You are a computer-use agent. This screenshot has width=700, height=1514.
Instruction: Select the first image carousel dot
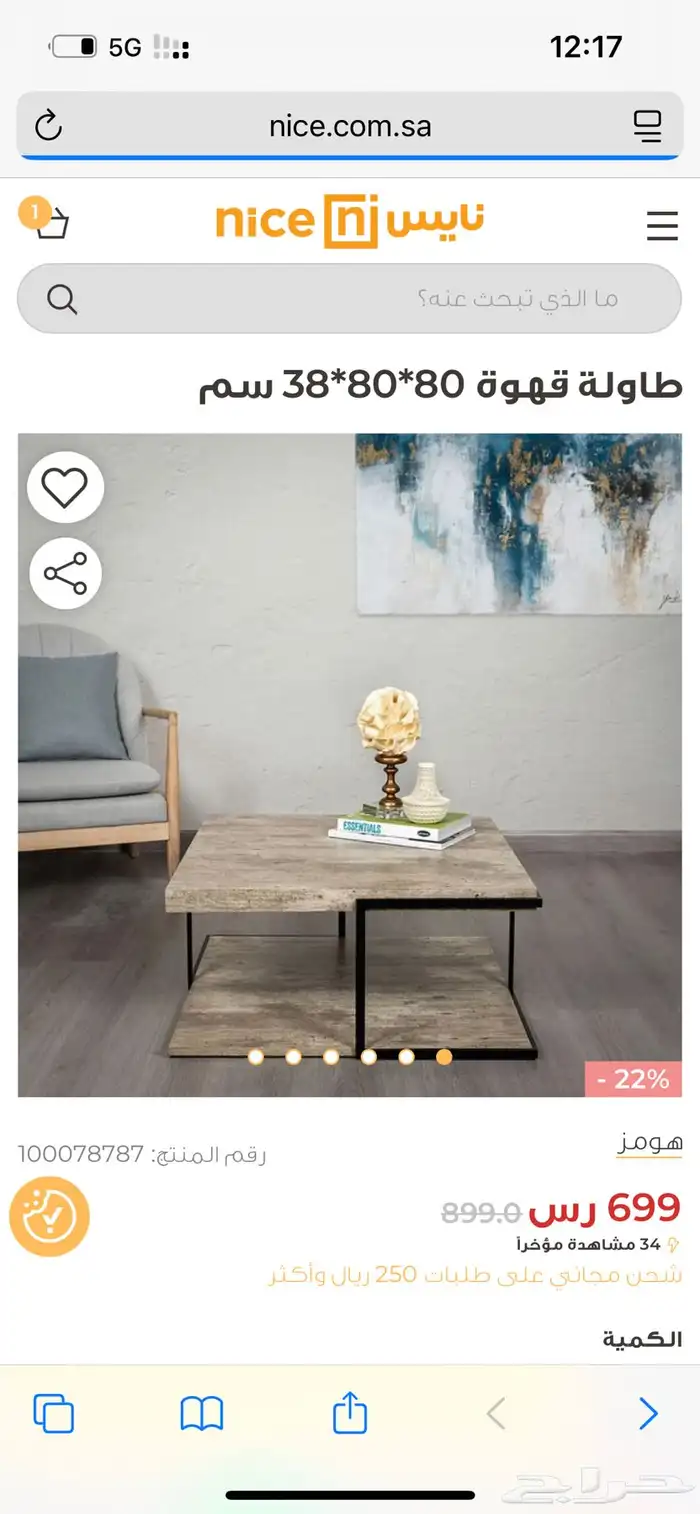pos(255,1056)
